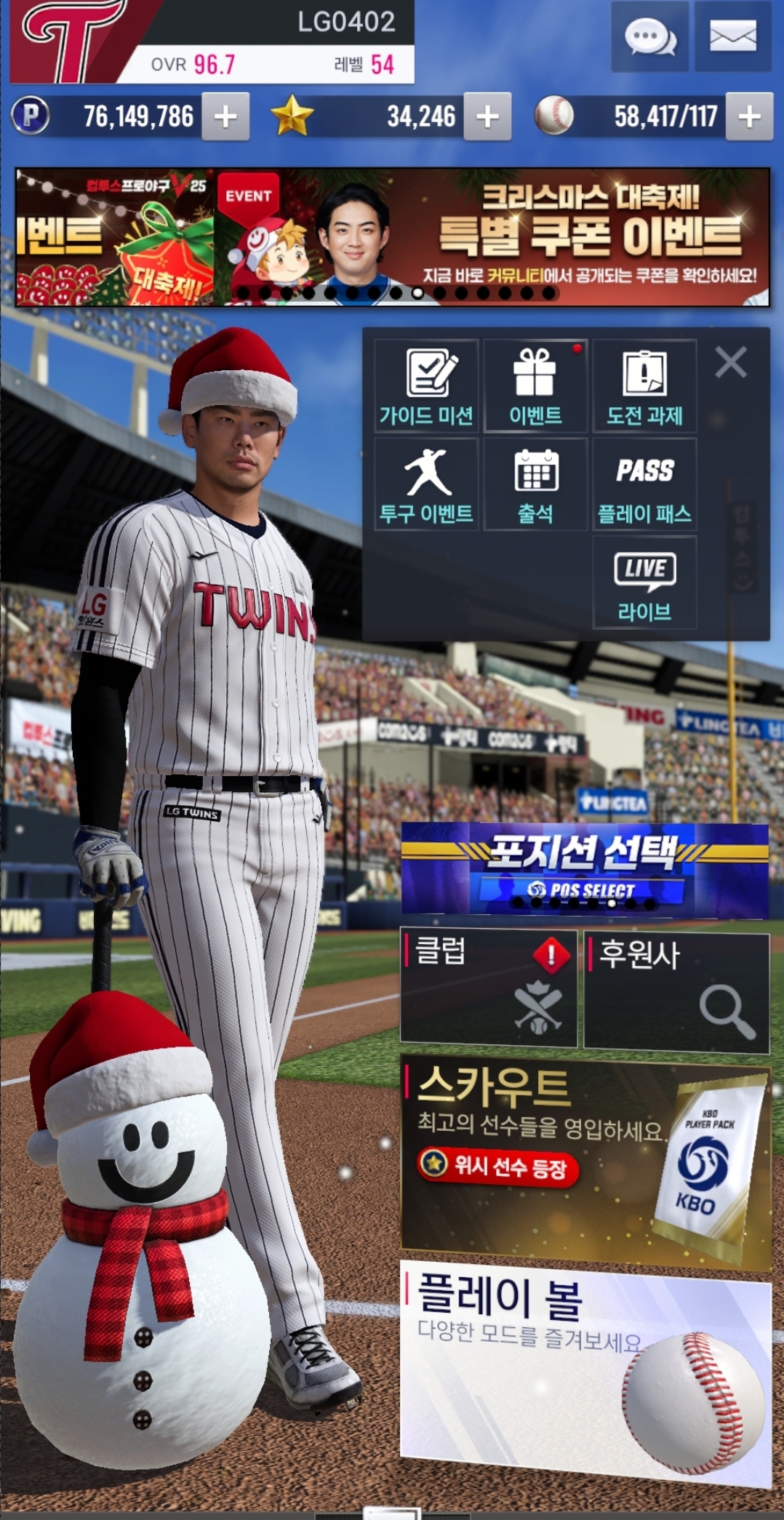784x1520 pixels.
Task: Open 투구 이벤트
Action: pyautogui.click(x=426, y=484)
